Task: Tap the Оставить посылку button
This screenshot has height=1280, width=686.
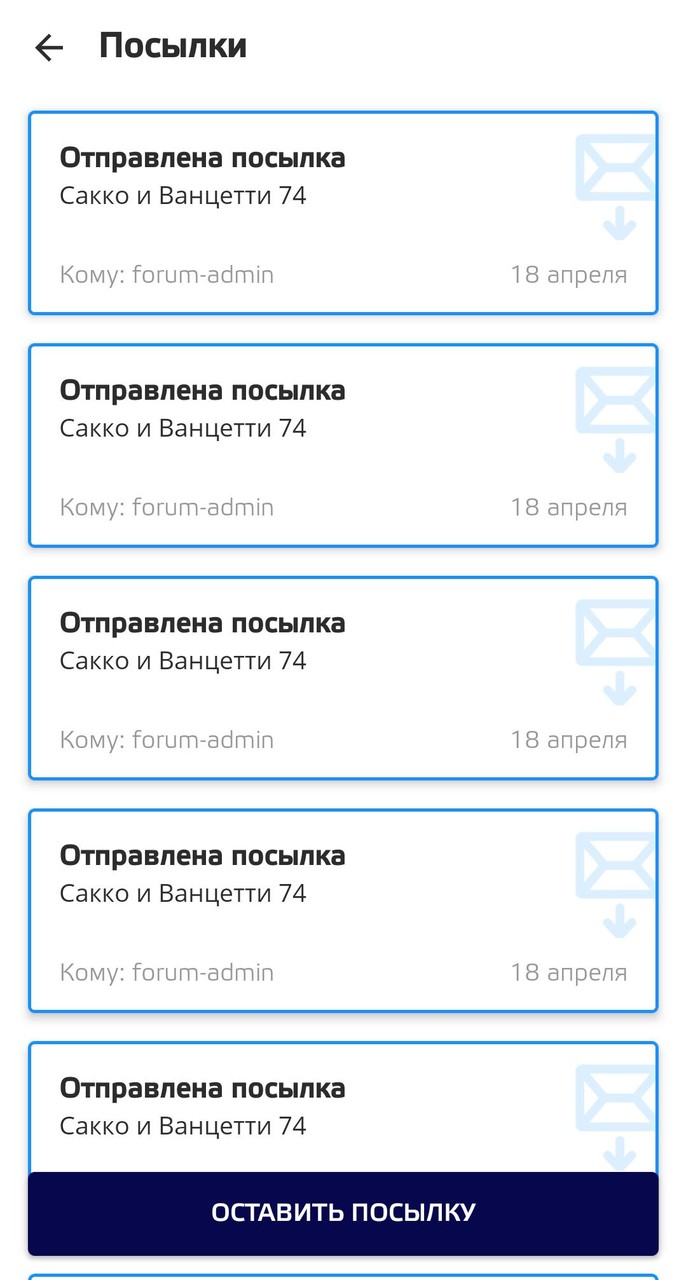Action: (343, 1213)
